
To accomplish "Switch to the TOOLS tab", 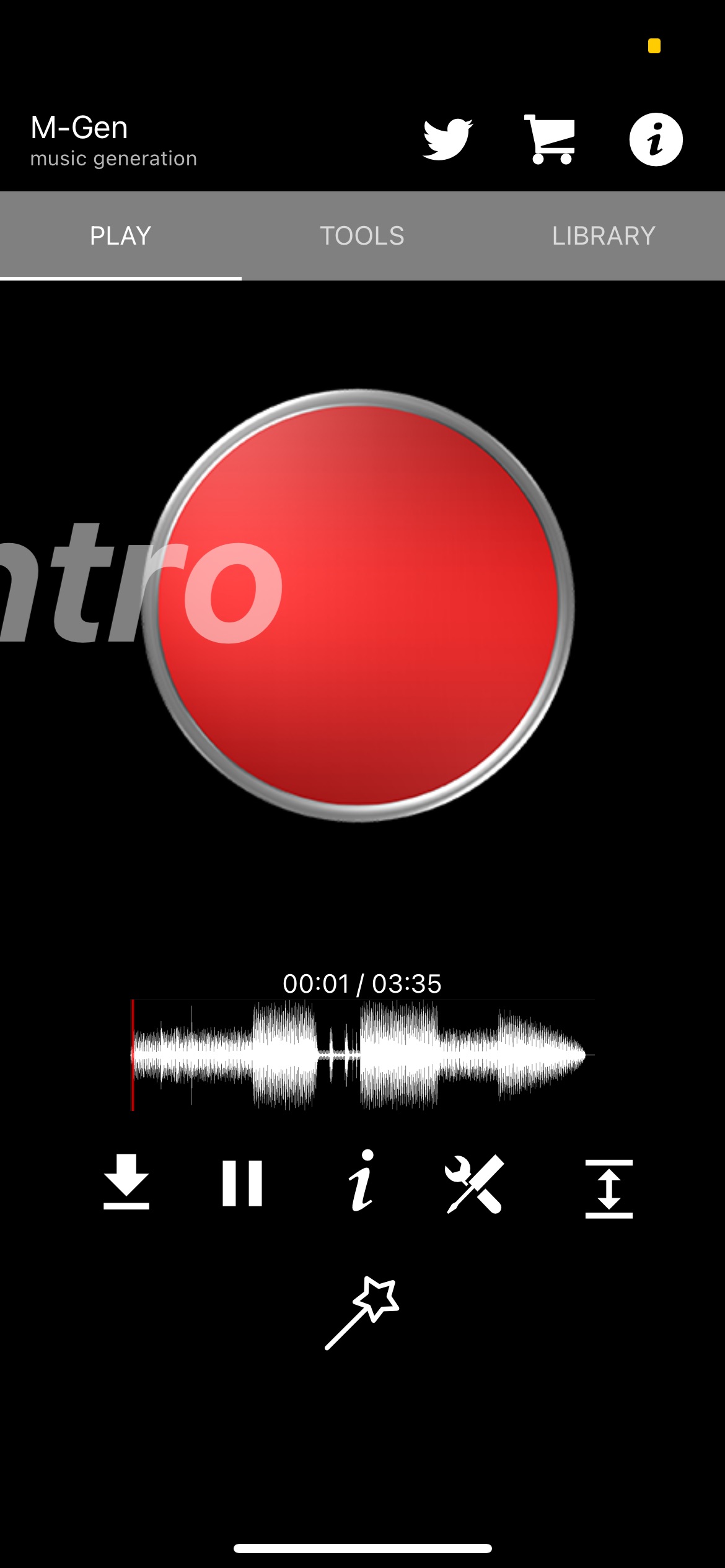I will (362, 236).
